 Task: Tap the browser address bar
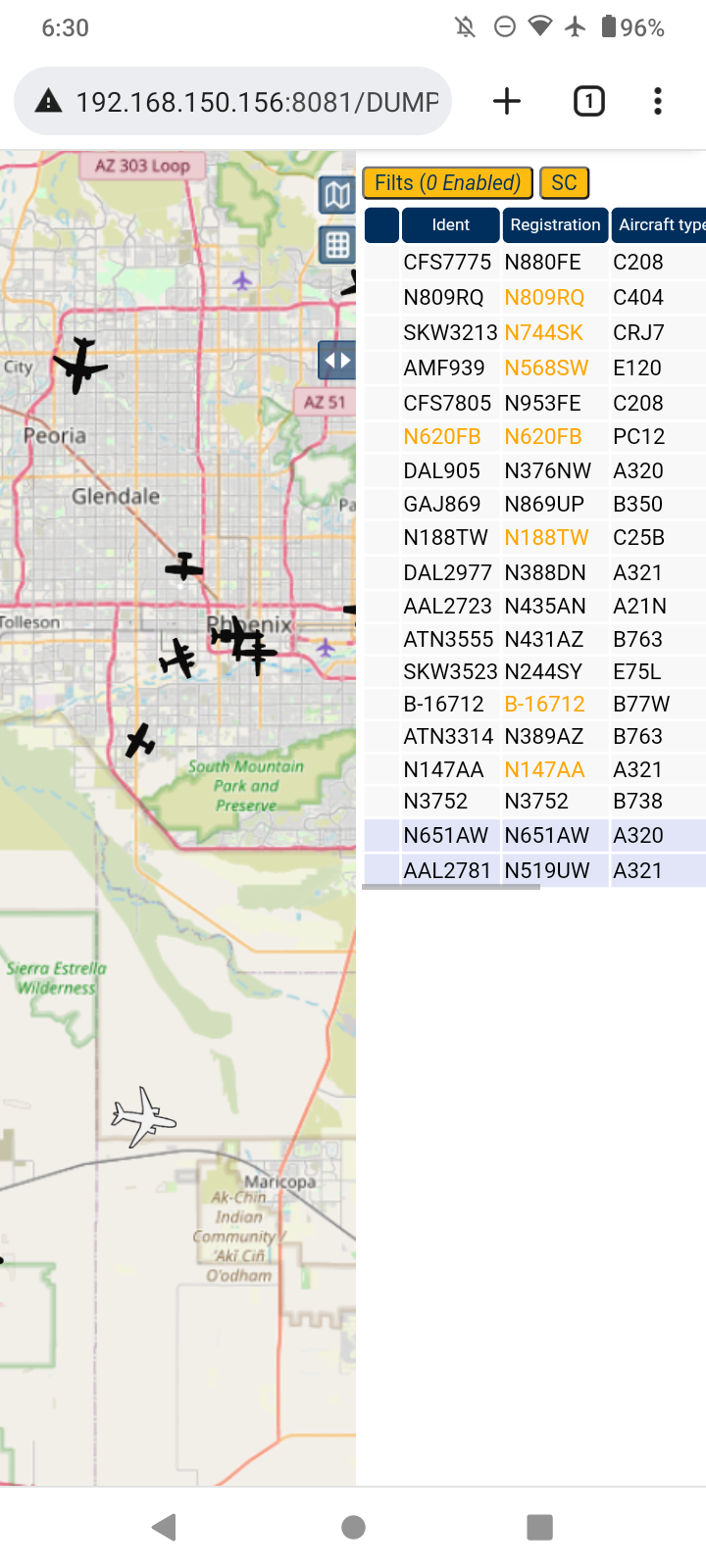coord(232,101)
